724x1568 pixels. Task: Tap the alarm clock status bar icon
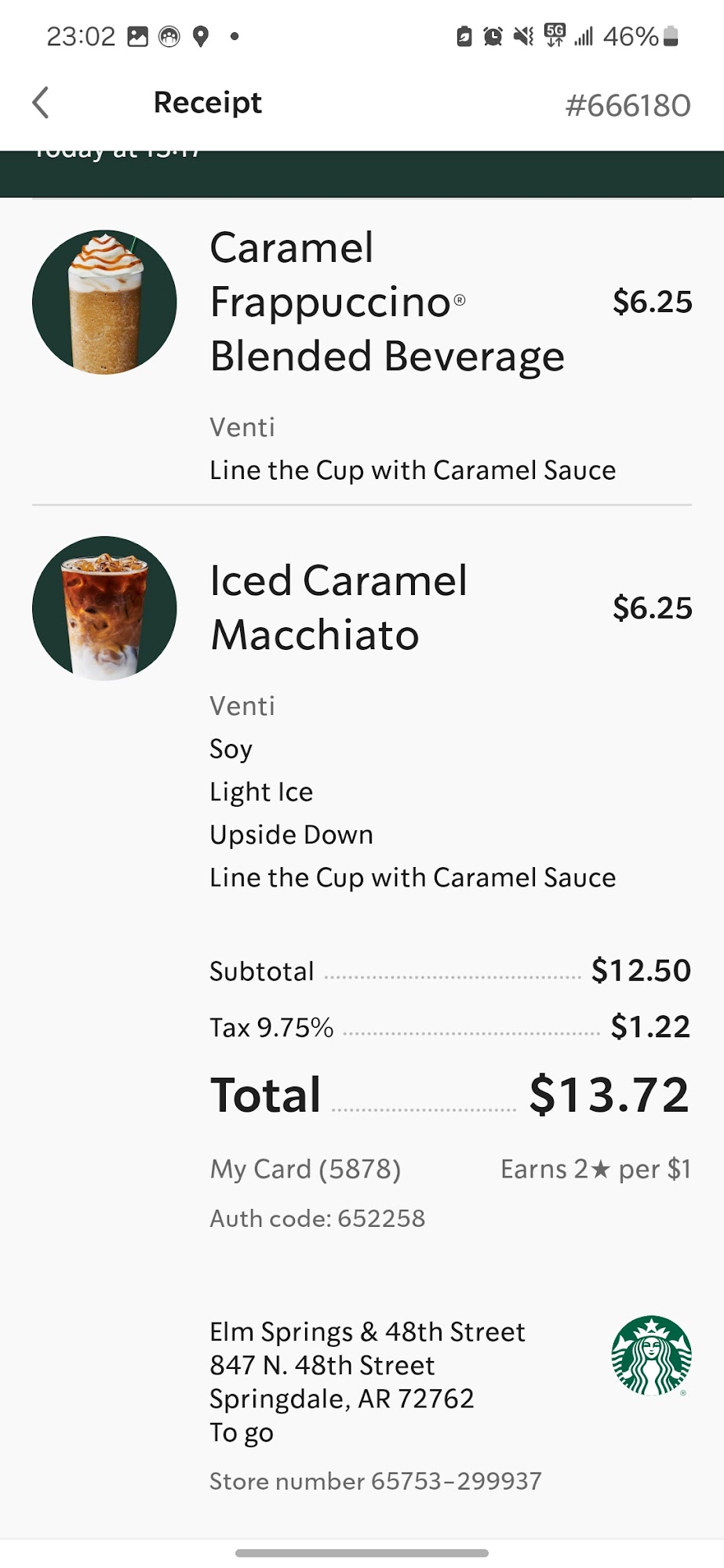pos(493,35)
